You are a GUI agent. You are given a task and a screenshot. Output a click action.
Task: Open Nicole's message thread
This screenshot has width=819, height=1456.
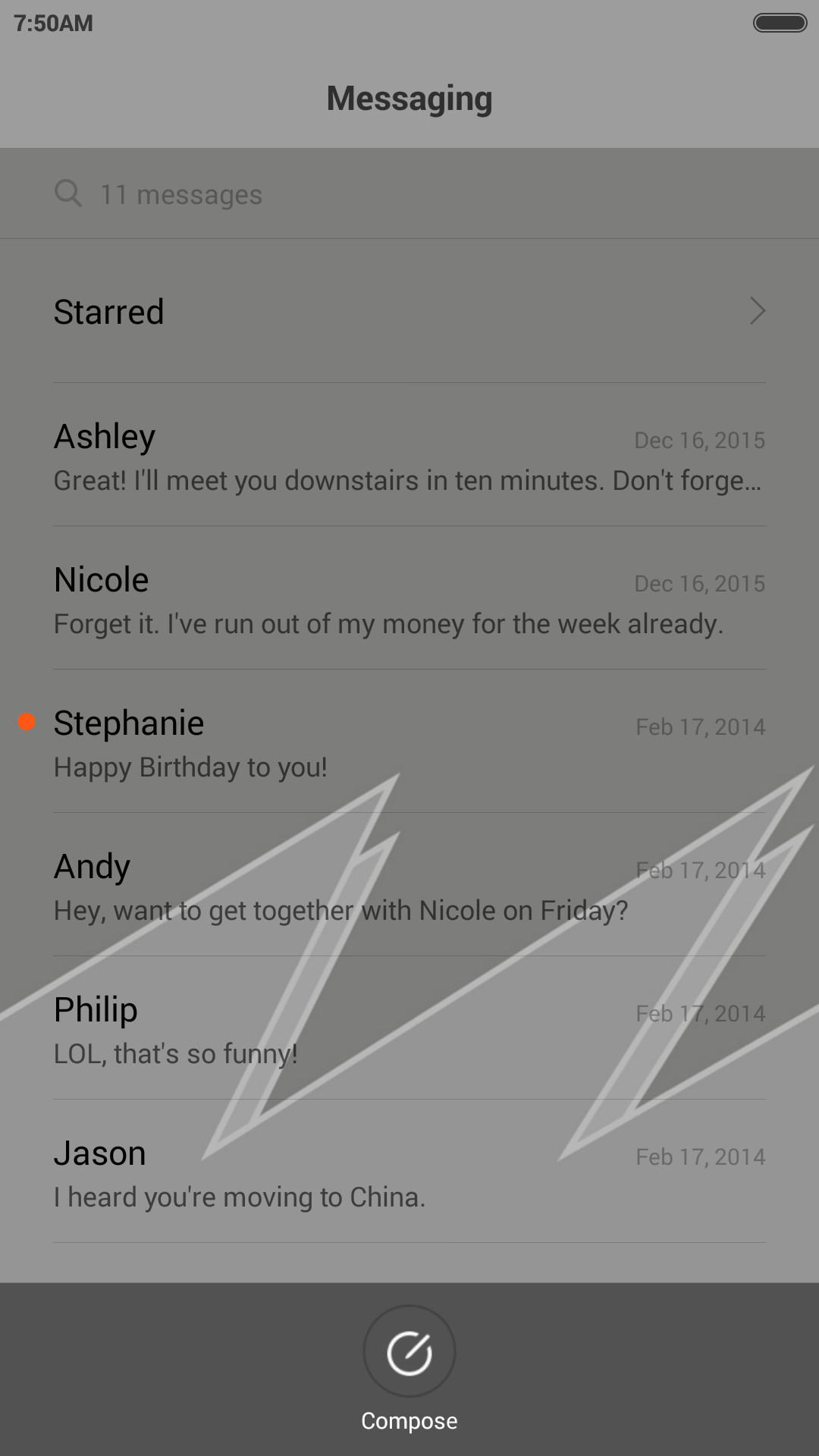[x=409, y=598]
